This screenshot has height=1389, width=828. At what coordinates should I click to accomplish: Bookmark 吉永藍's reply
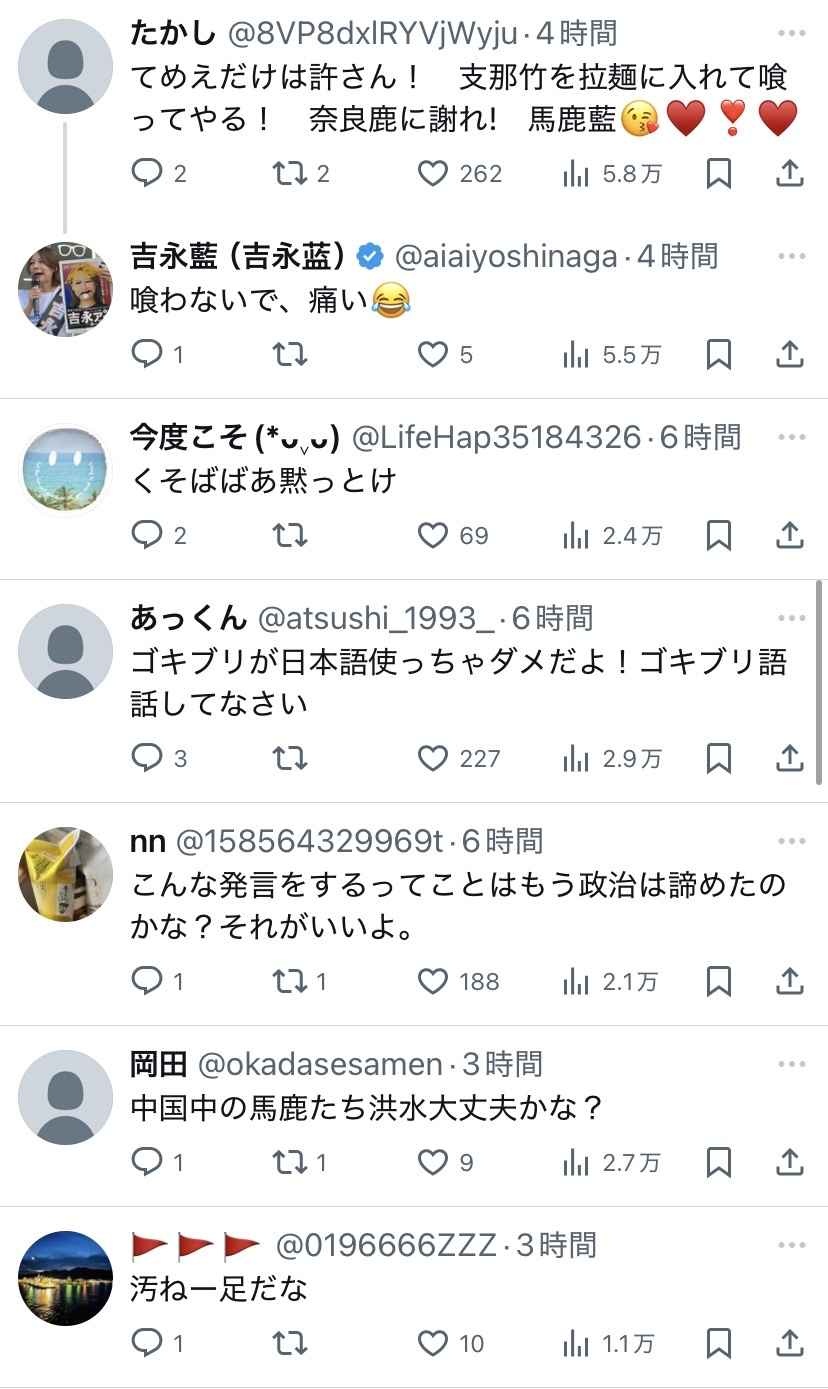pos(718,355)
